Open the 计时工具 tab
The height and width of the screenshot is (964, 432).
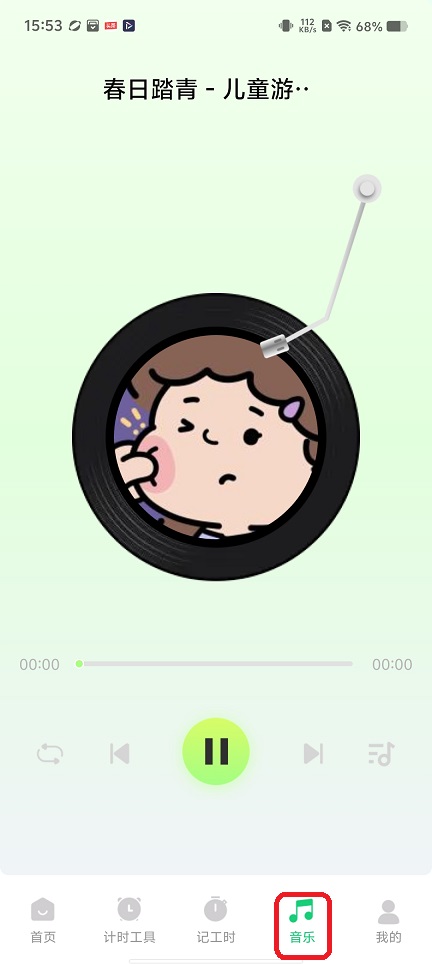point(129,920)
